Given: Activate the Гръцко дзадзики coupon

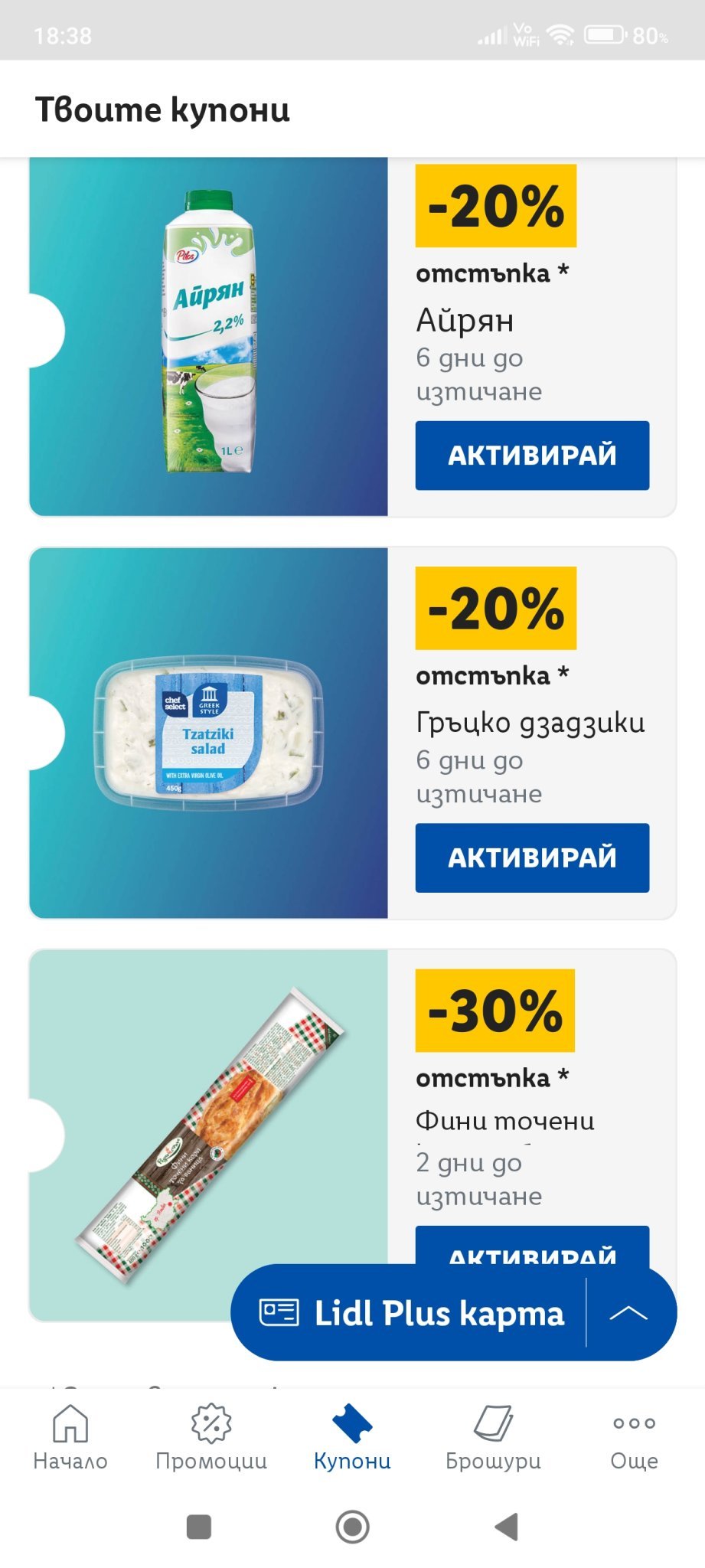Looking at the screenshot, I should click(x=532, y=857).
